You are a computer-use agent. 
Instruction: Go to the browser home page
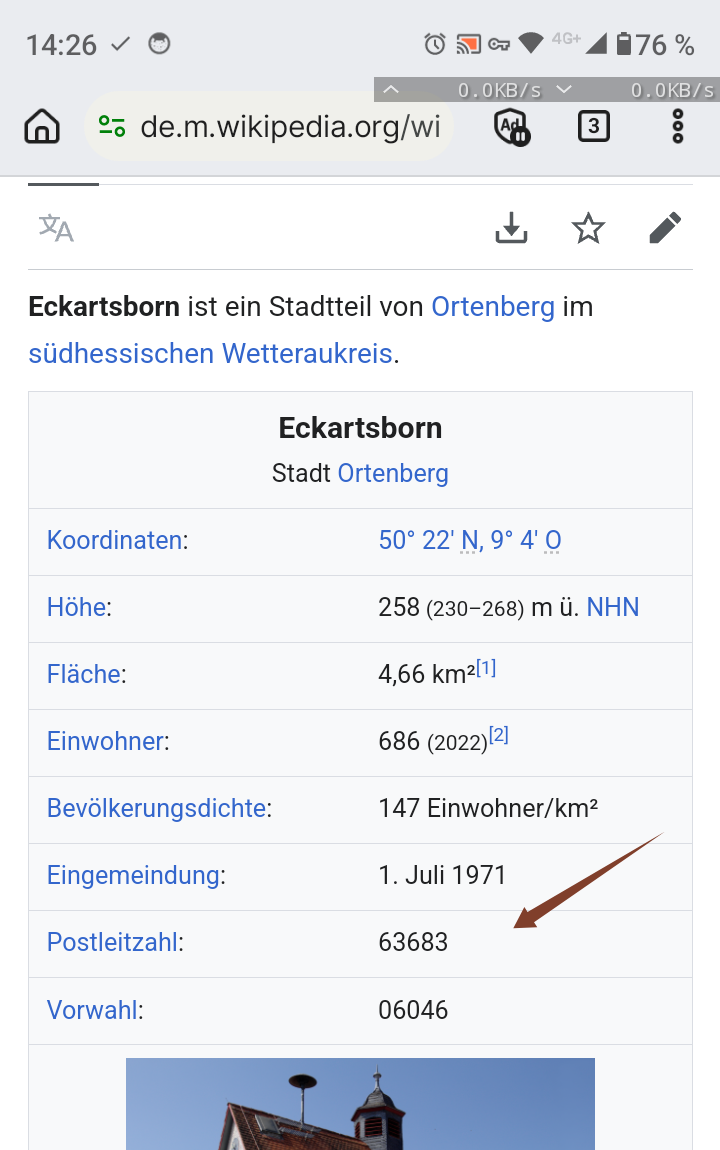42,127
